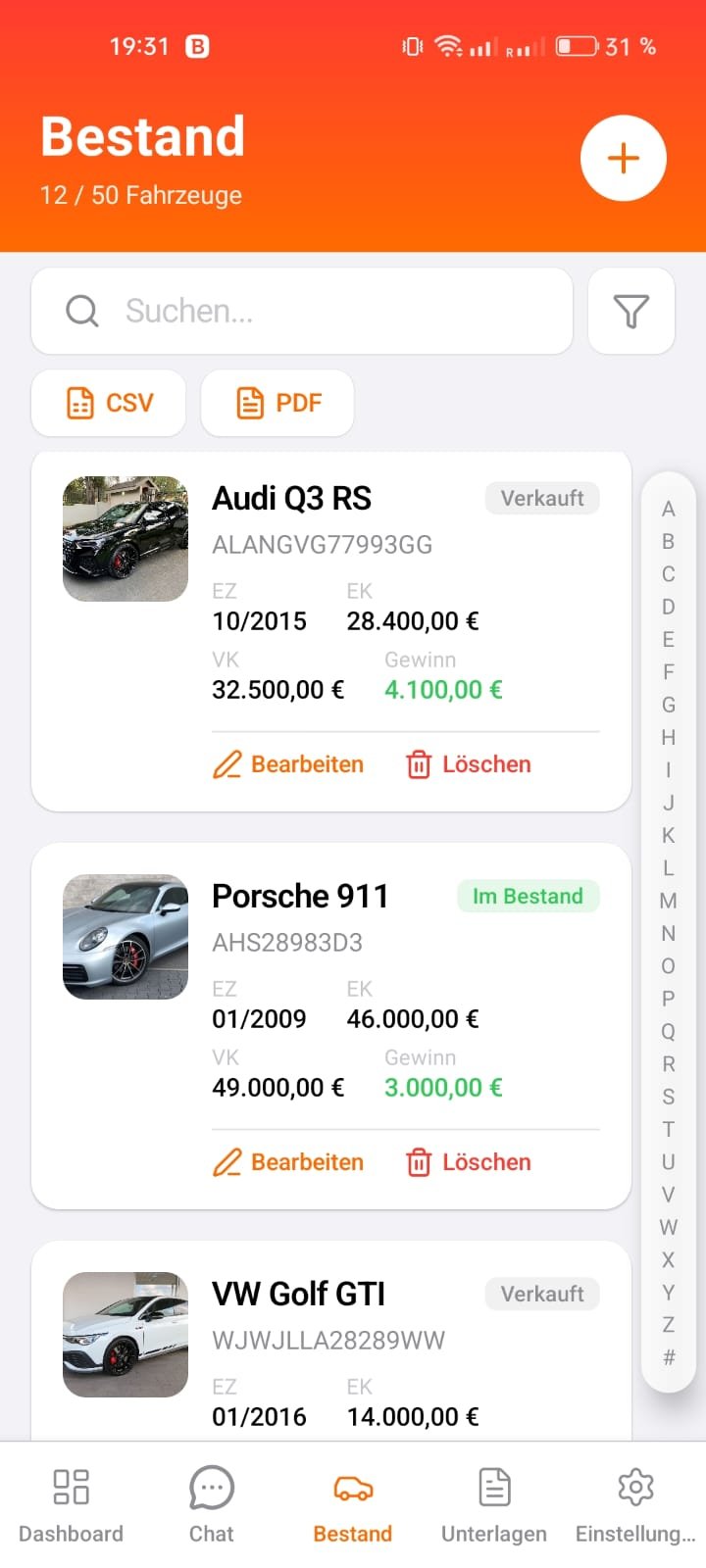The height and width of the screenshot is (1568, 706).
Task: Tap Löschen on the Porsche 911
Action: tap(469, 1162)
